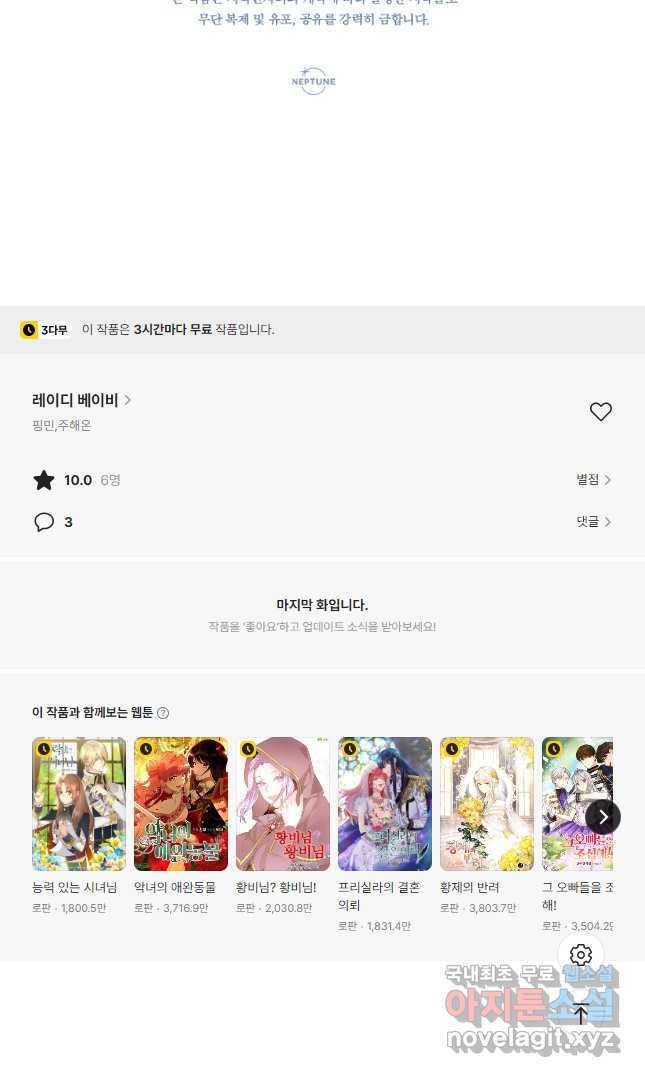Jump back to the top of the page
The width and height of the screenshot is (645, 1077).
click(x=581, y=1013)
